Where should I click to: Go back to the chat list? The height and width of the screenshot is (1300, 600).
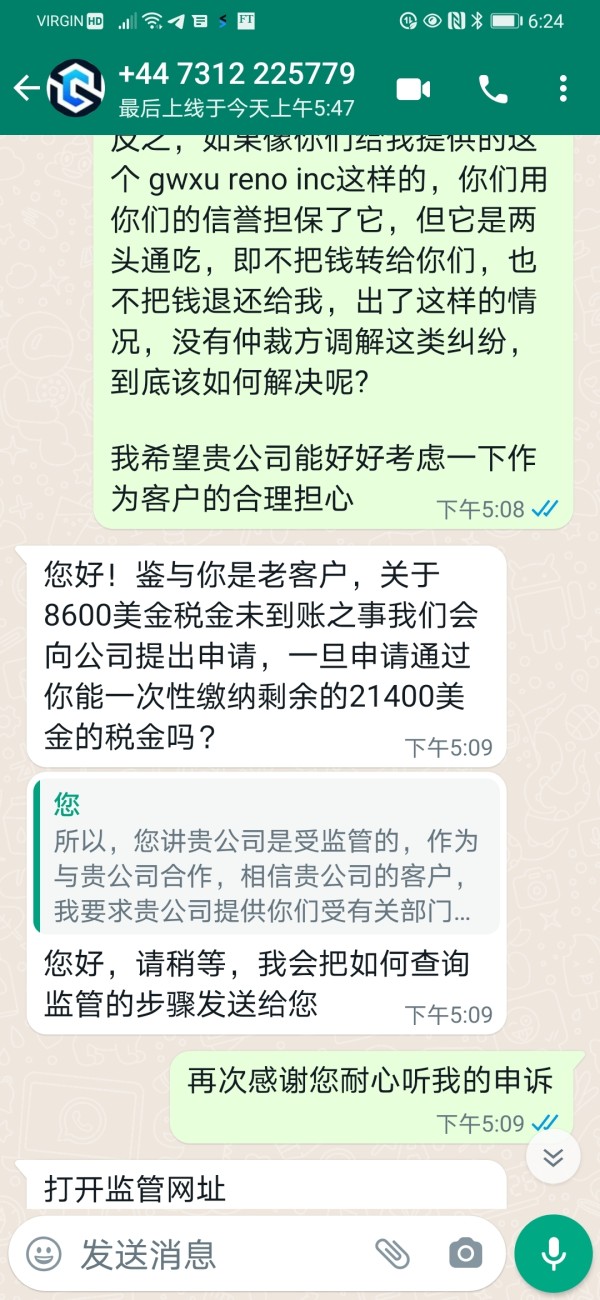26,89
